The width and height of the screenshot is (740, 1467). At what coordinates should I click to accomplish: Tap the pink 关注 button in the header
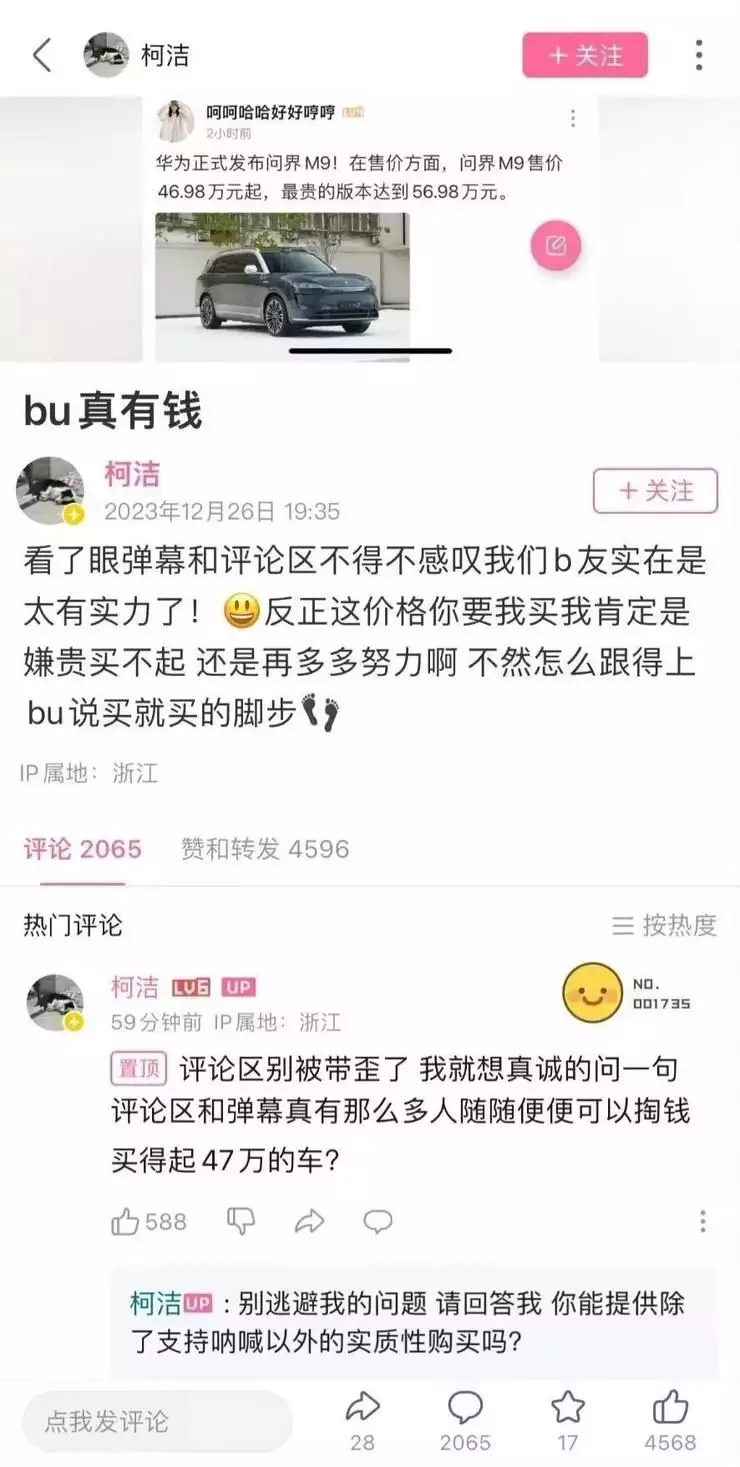pyautogui.click(x=585, y=55)
